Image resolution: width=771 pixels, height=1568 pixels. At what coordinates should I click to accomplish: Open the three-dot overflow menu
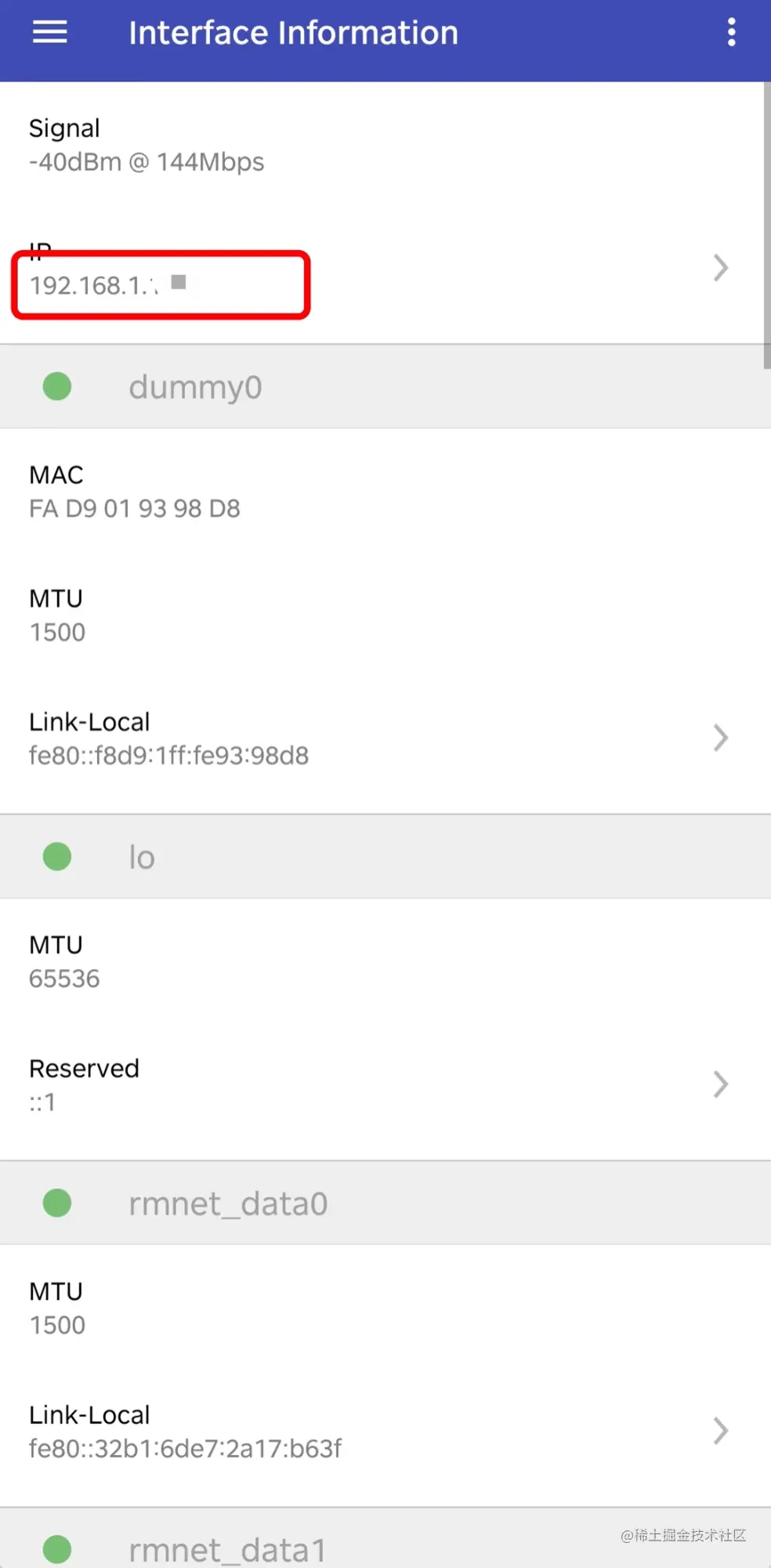coord(731,32)
